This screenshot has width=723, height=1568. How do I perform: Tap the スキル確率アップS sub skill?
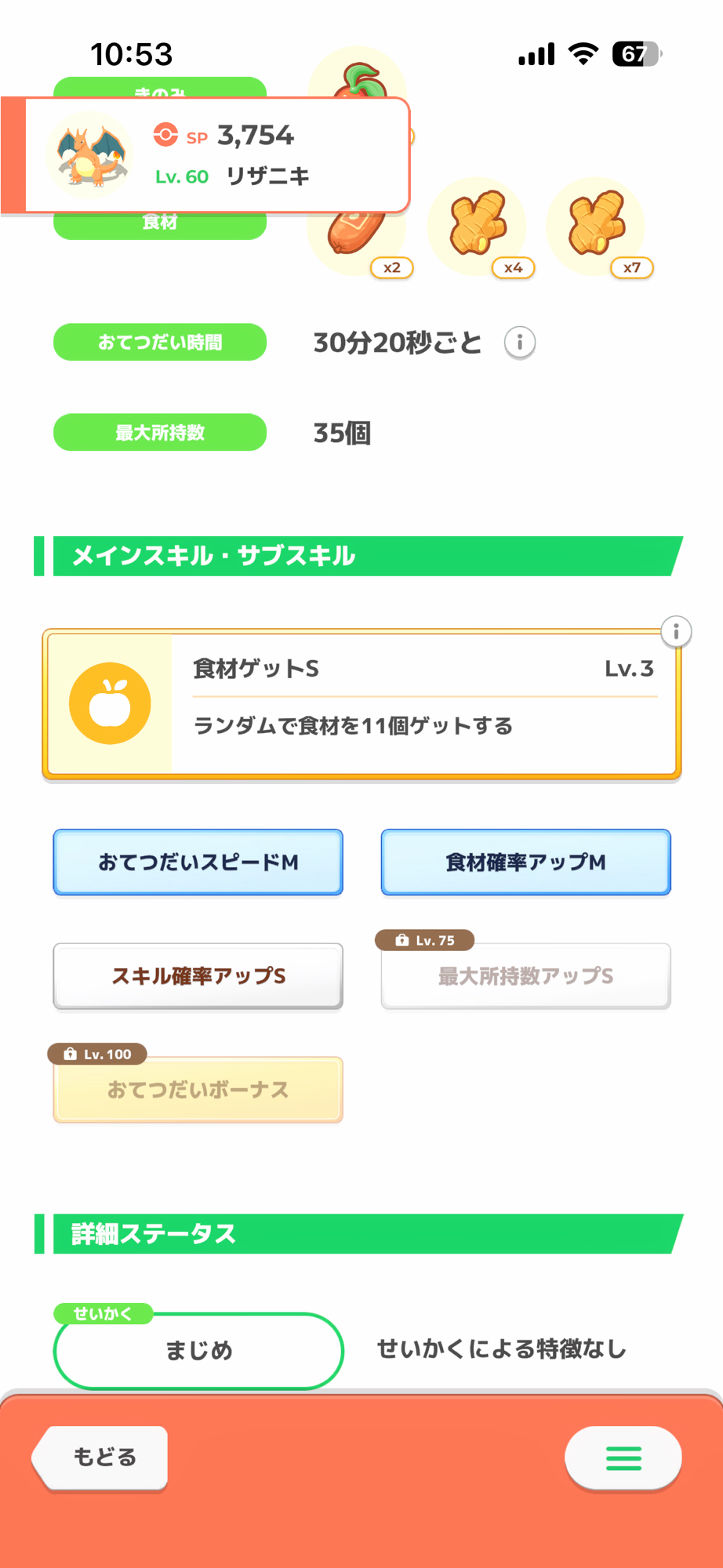(x=198, y=976)
